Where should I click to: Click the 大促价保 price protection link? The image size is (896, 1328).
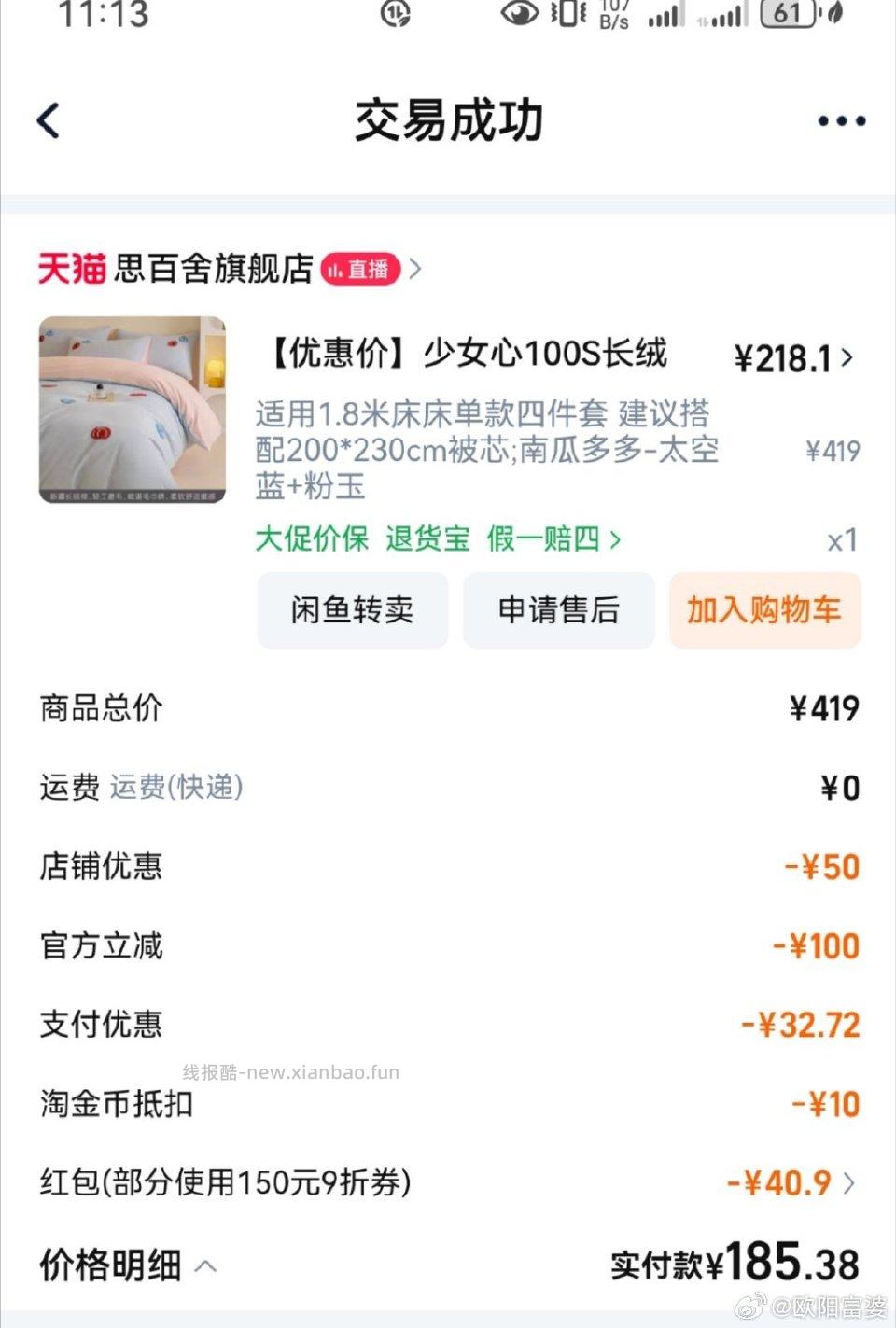coord(312,539)
